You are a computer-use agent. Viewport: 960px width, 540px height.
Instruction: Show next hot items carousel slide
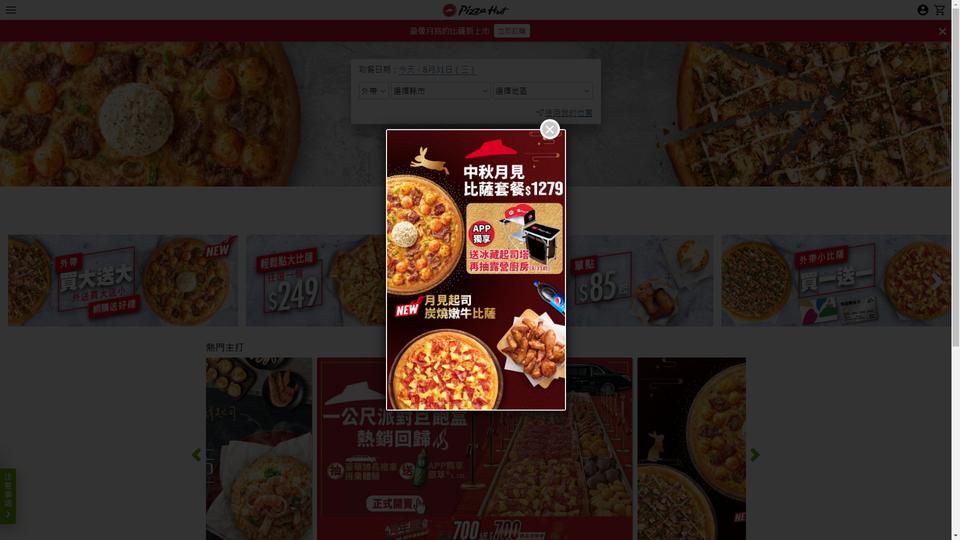pos(755,455)
